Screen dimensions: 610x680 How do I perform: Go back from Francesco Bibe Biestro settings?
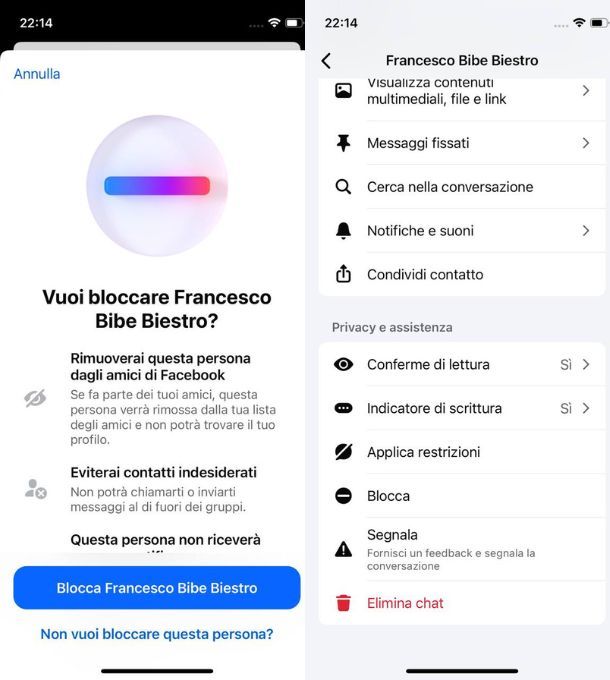pos(326,61)
